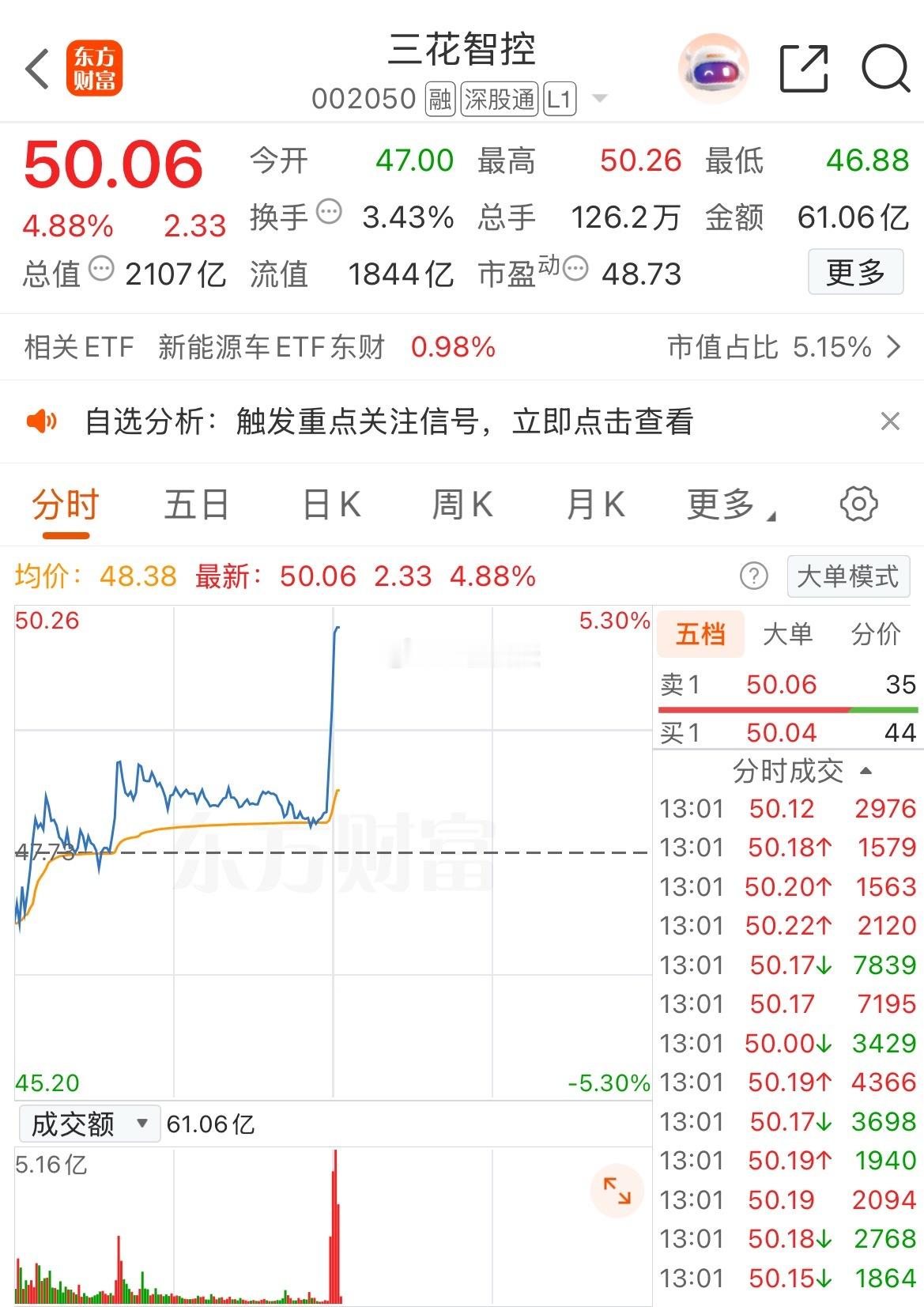Enable 大单模式
This screenshot has height=1307, width=924.
point(848,576)
